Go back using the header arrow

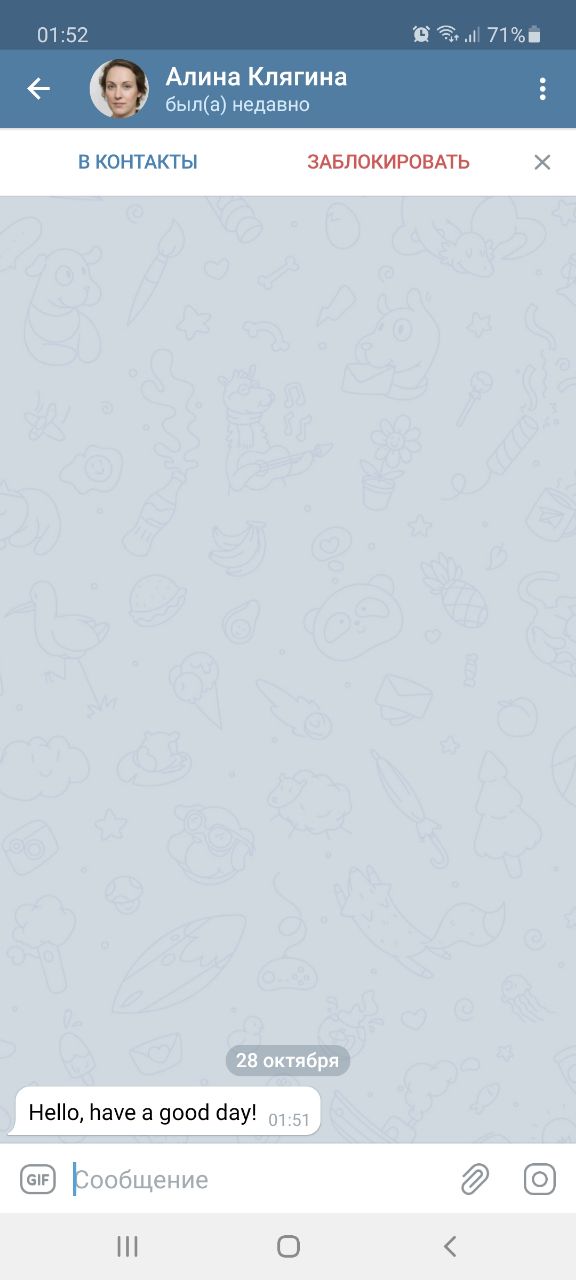[38, 89]
